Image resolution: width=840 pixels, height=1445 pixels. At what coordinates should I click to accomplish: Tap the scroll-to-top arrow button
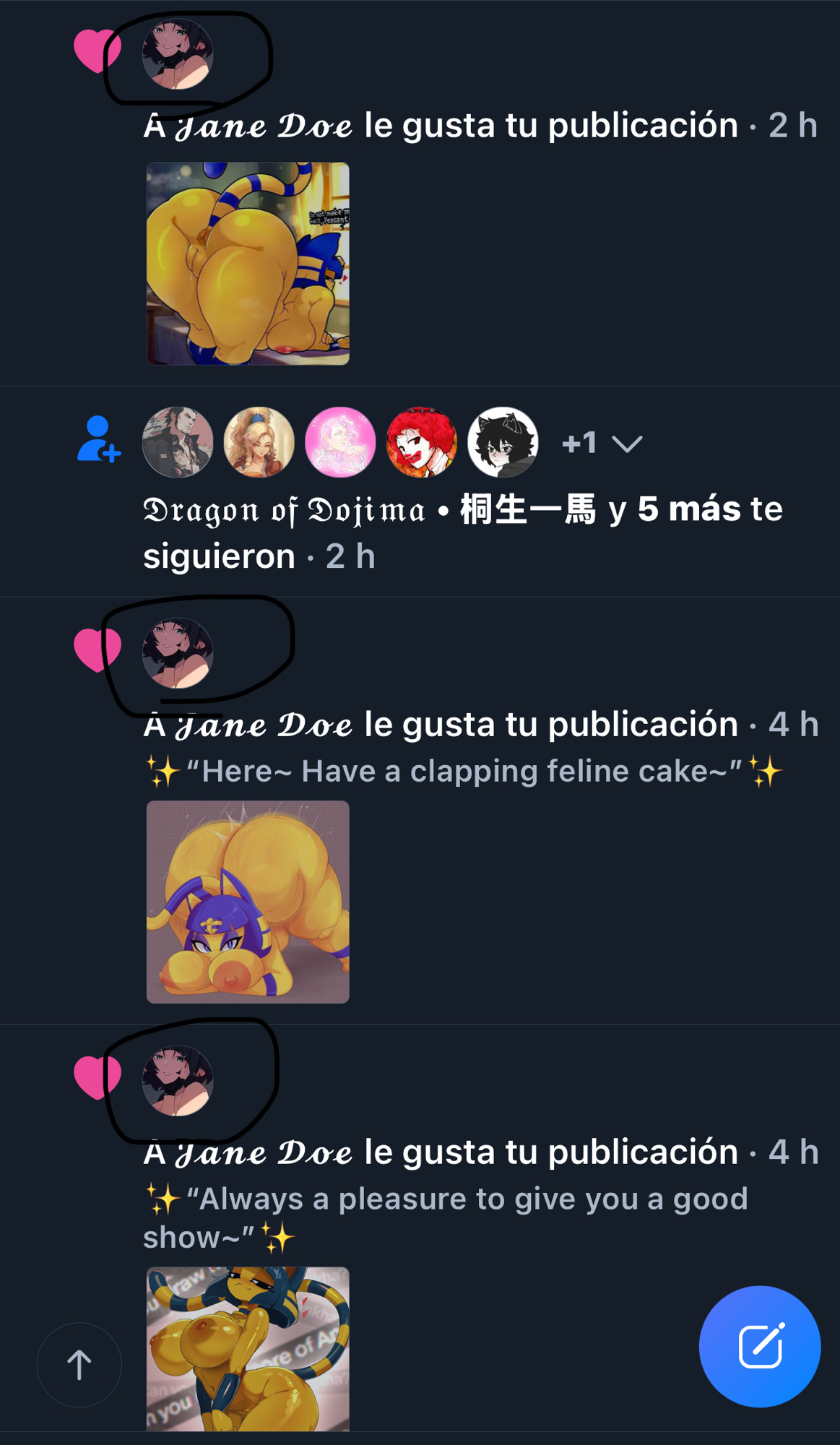pos(79,1365)
